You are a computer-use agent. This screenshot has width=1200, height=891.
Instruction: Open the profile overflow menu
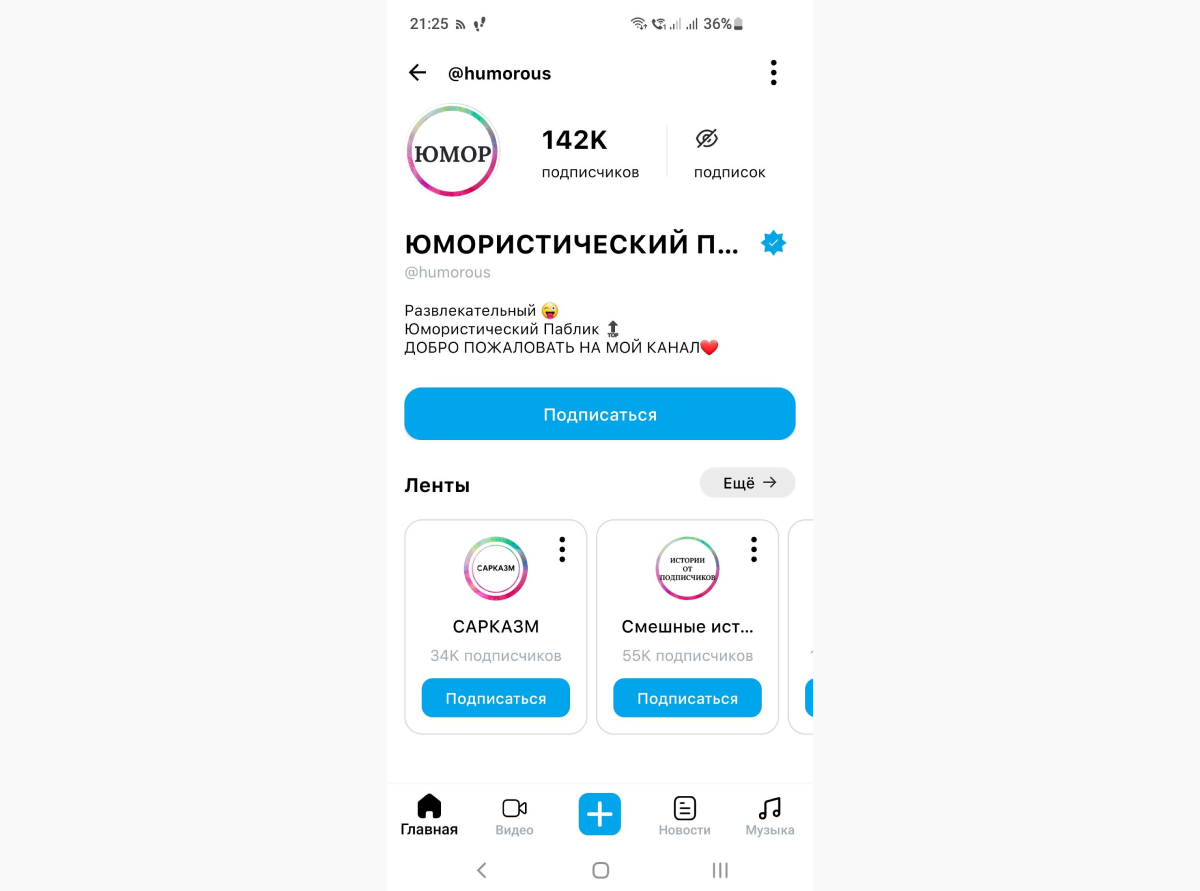[x=773, y=73]
